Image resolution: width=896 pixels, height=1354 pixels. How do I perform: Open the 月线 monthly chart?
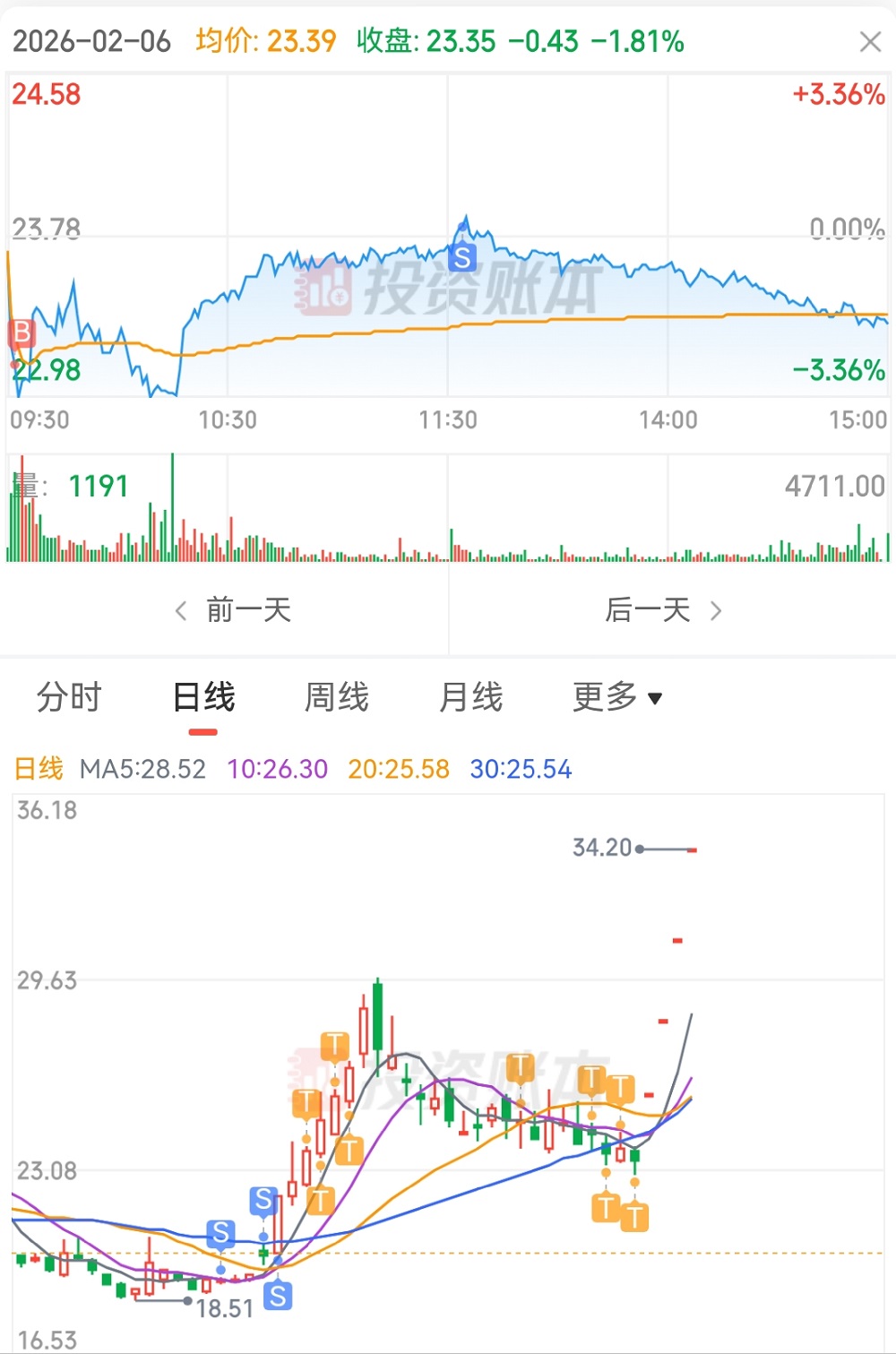pos(471,696)
